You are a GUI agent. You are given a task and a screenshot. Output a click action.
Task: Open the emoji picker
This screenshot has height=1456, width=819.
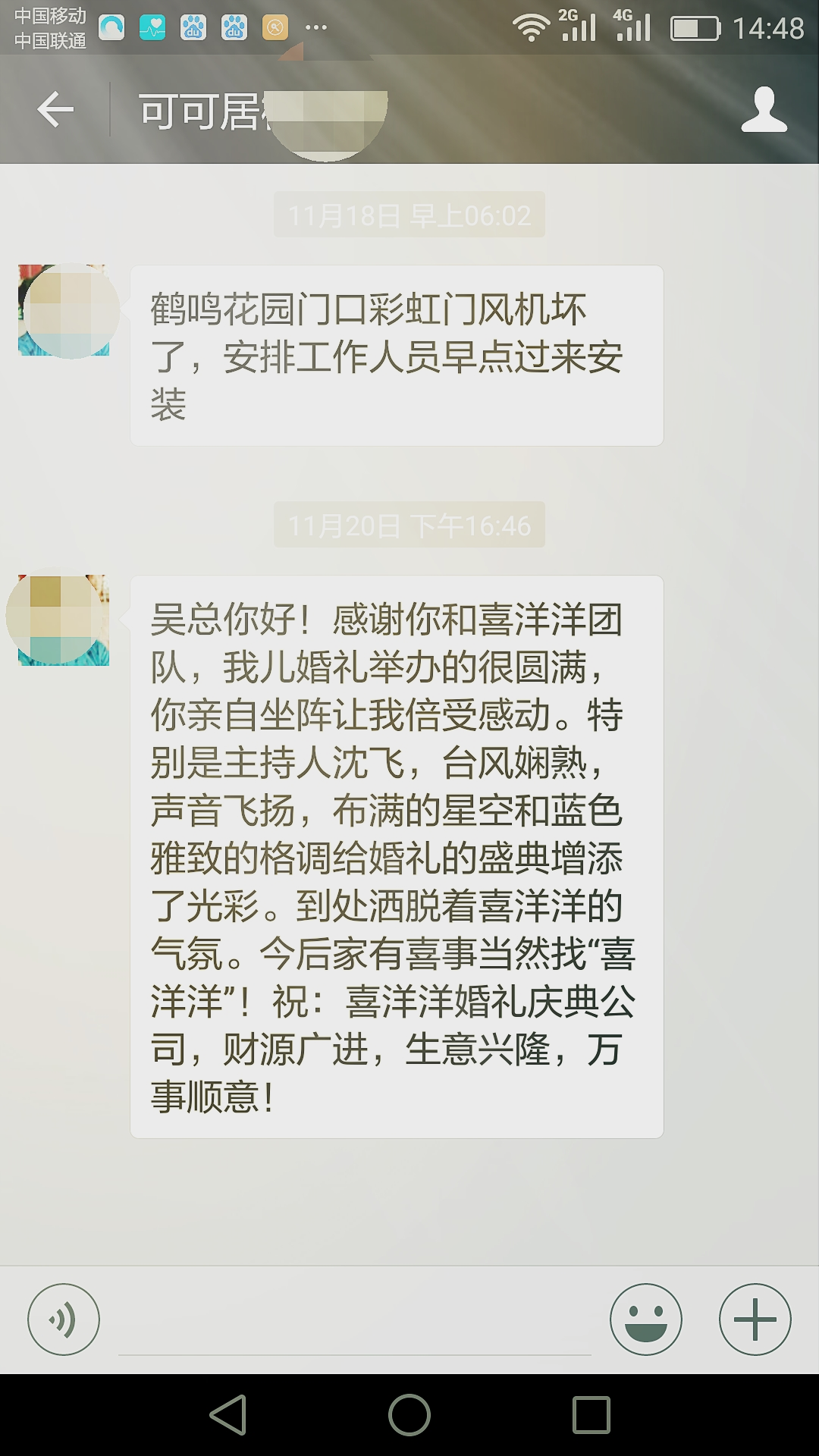tap(645, 1319)
